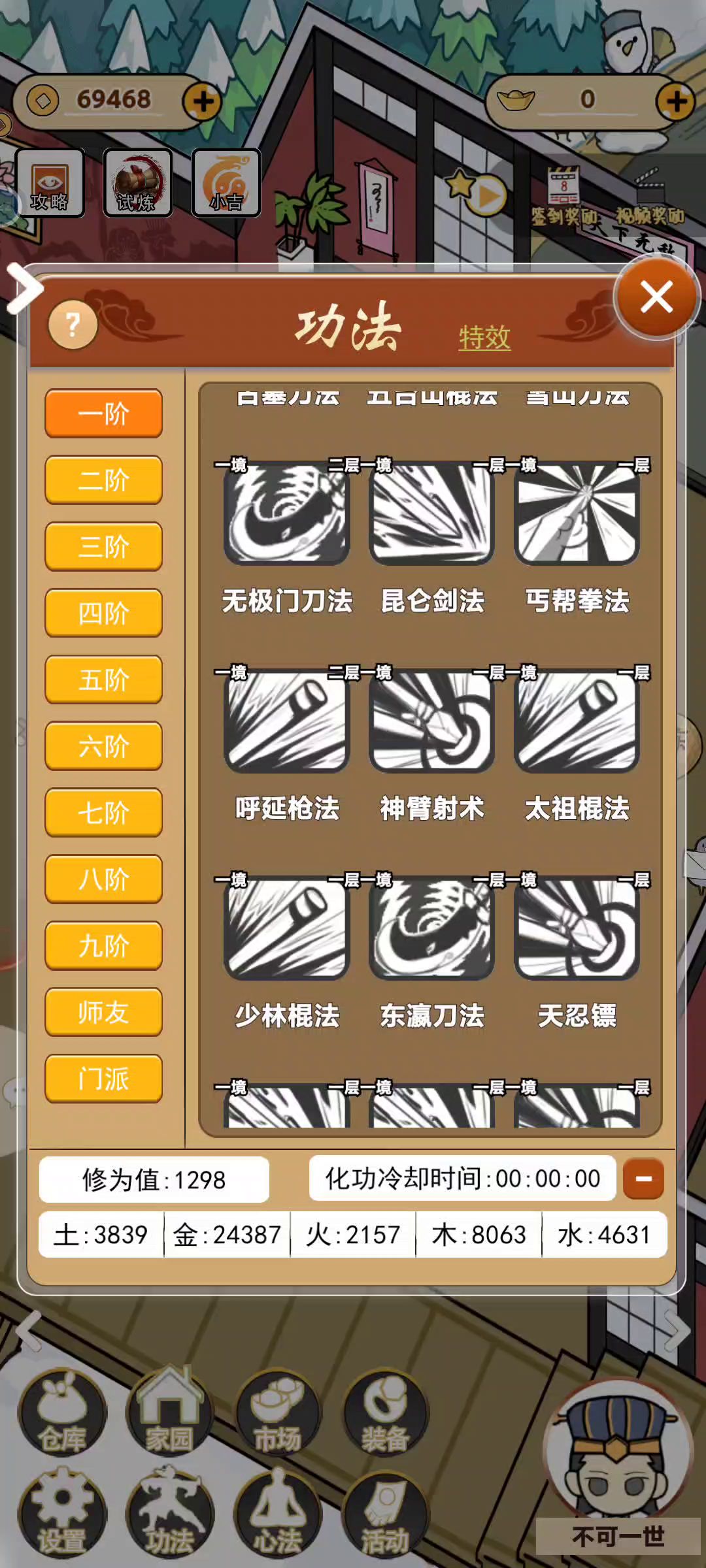Open the 试炼 trial icon
This screenshot has height=1568, width=706.
[x=137, y=183]
